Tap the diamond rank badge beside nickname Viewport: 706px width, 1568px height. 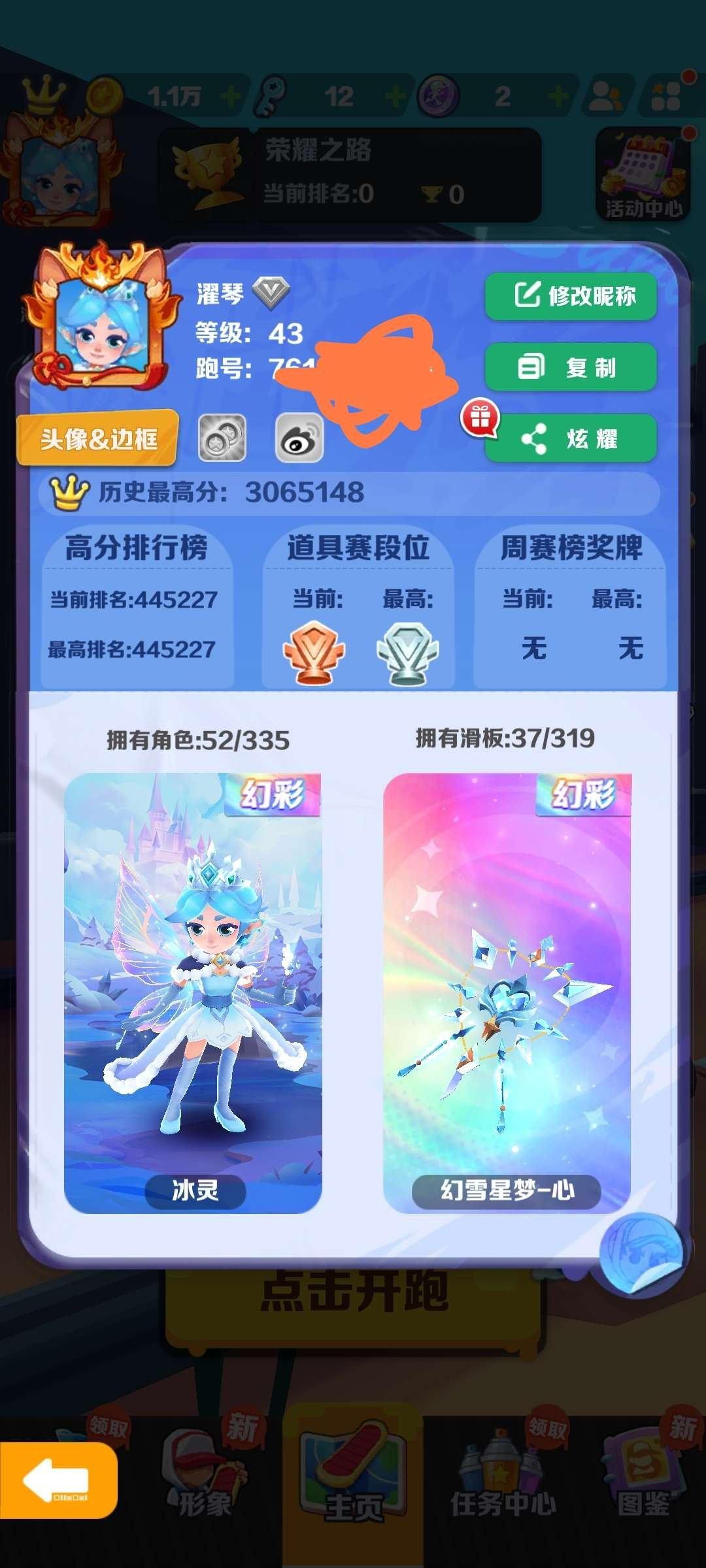271,293
